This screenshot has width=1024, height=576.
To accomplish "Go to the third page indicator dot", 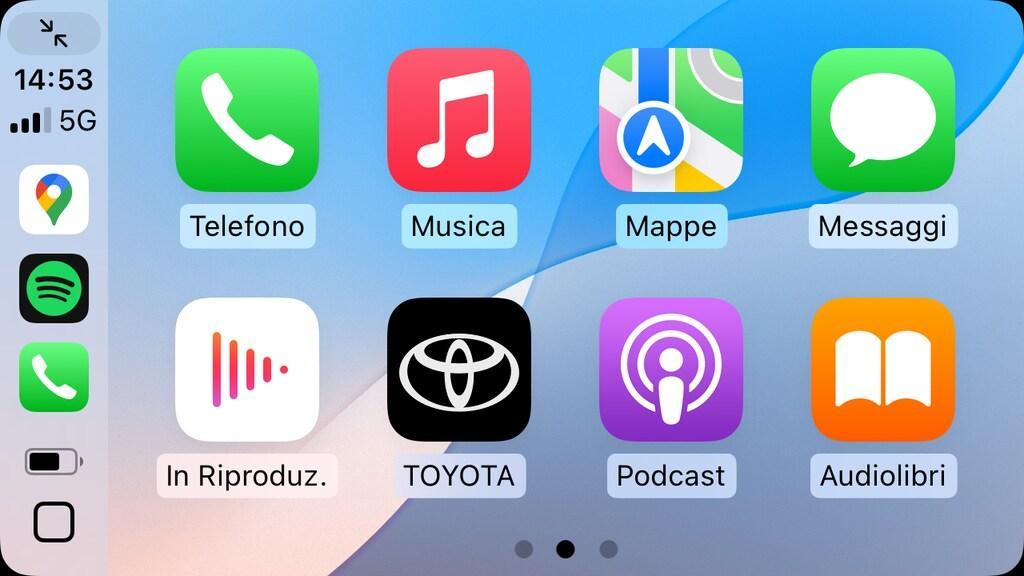I will pyautogui.click(x=608, y=549).
